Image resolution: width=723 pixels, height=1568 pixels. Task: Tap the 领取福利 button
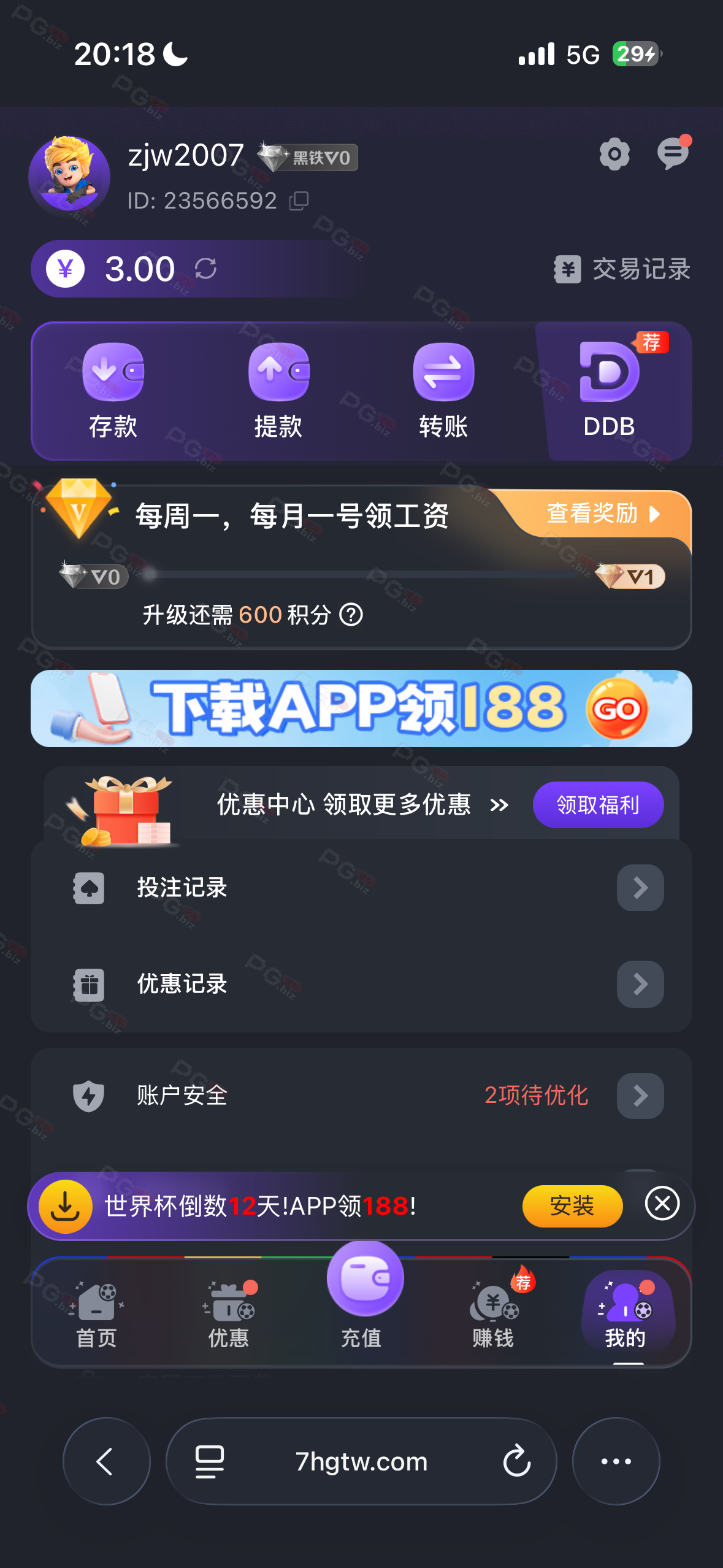[x=598, y=805]
